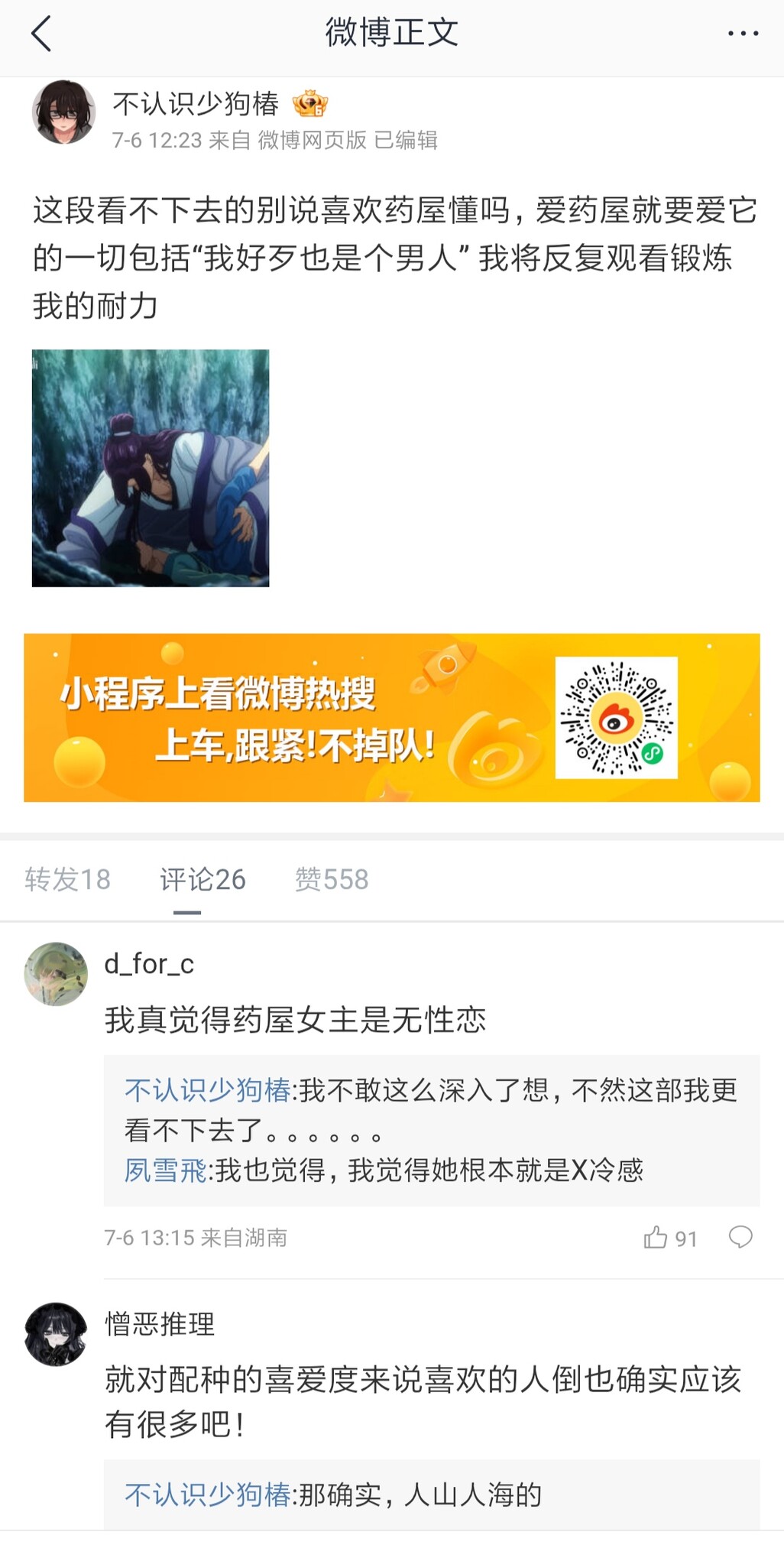Image resolution: width=784 pixels, height=1545 pixels.
Task: Open 夙雪飛's profile link in replies
Action: point(166,1170)
